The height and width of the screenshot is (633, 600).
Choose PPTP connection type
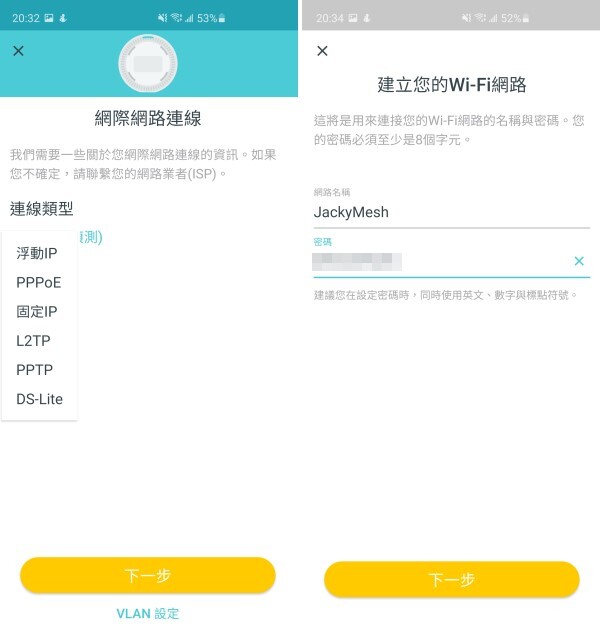click(x=34, y=370)
